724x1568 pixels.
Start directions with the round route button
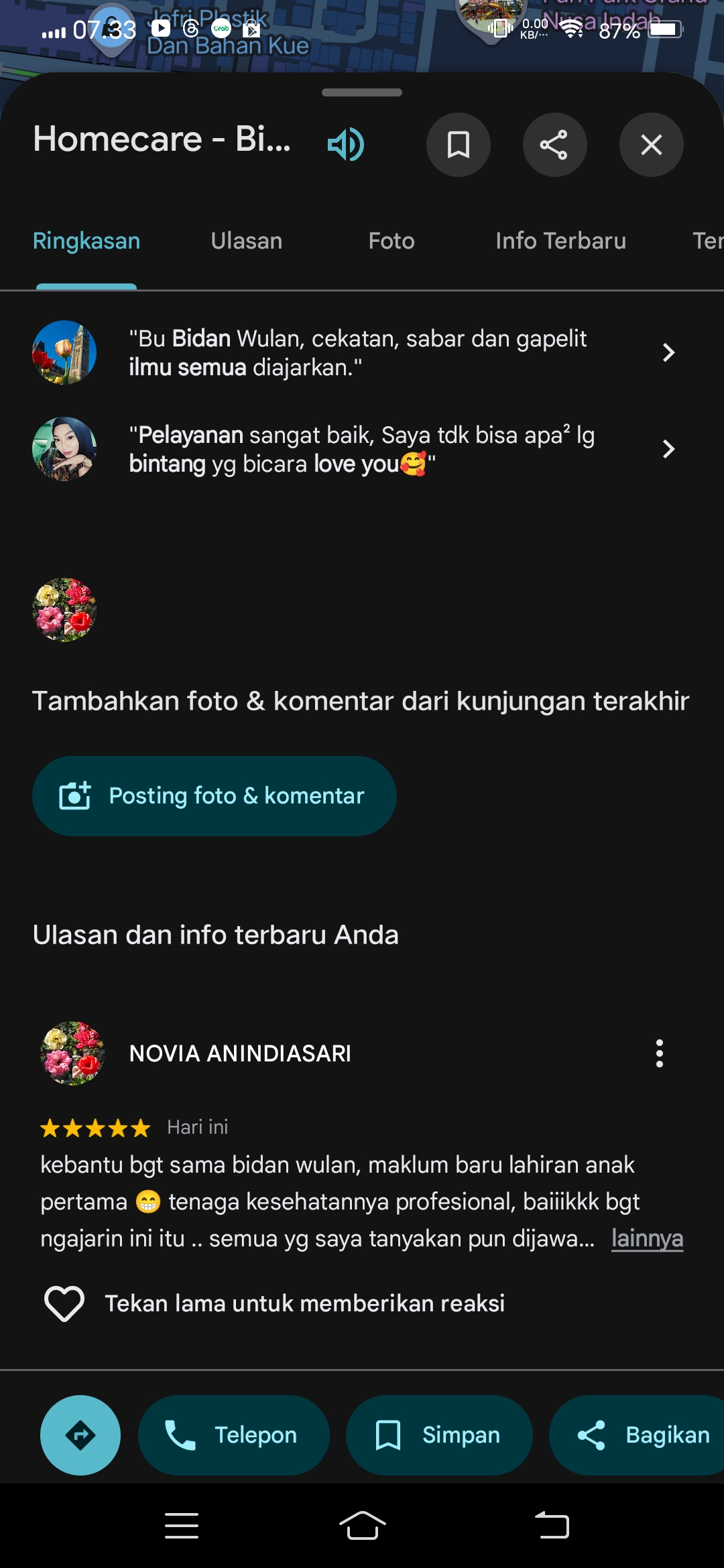point(80,1435)
